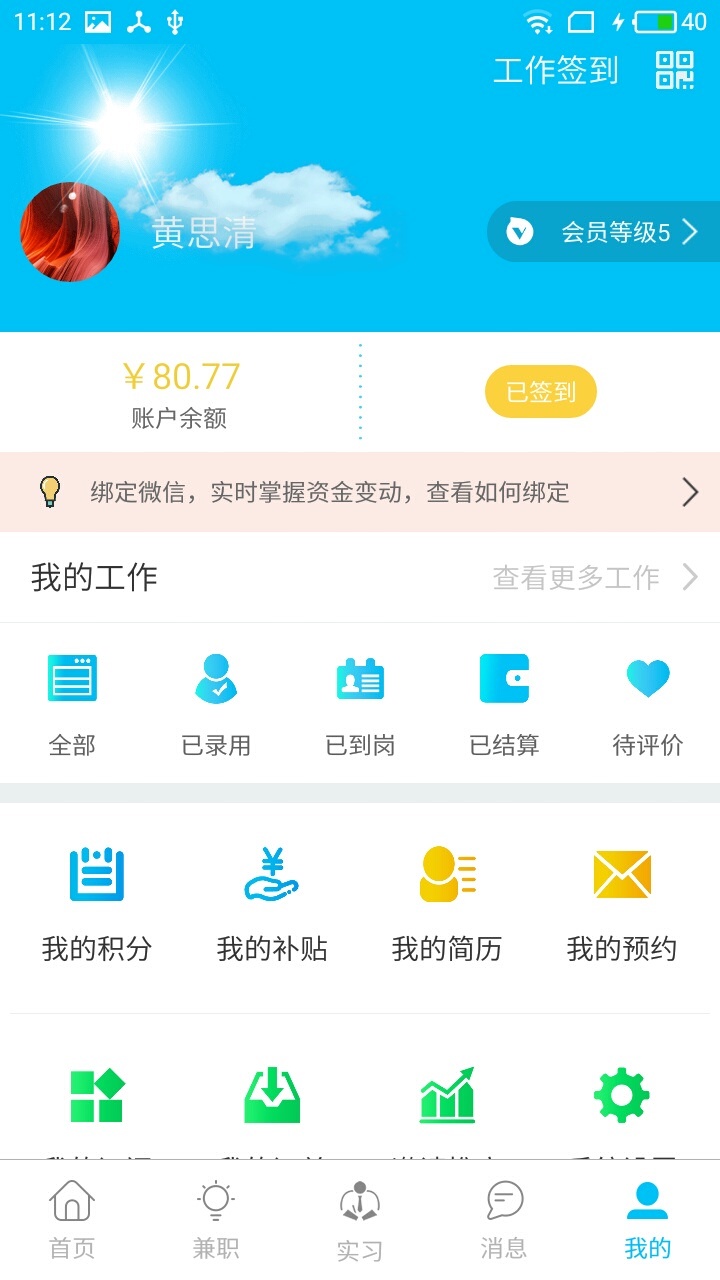Switch to the 实习 tab
Image resolution: width=720 pixels, height=1280 pixels.
point(360,1220)
